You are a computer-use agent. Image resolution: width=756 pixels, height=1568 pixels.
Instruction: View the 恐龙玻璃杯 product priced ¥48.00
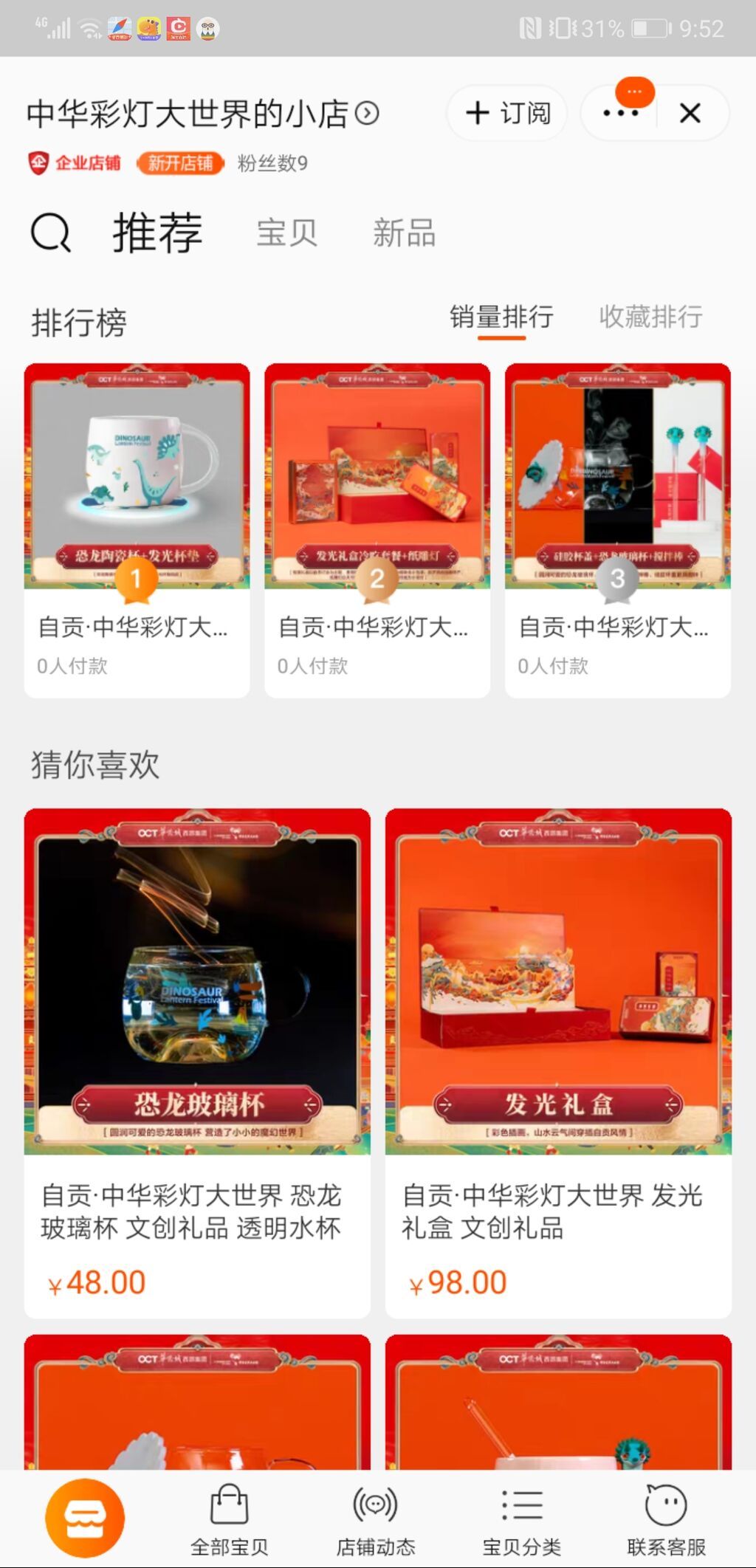click(x=197, y=1062)
